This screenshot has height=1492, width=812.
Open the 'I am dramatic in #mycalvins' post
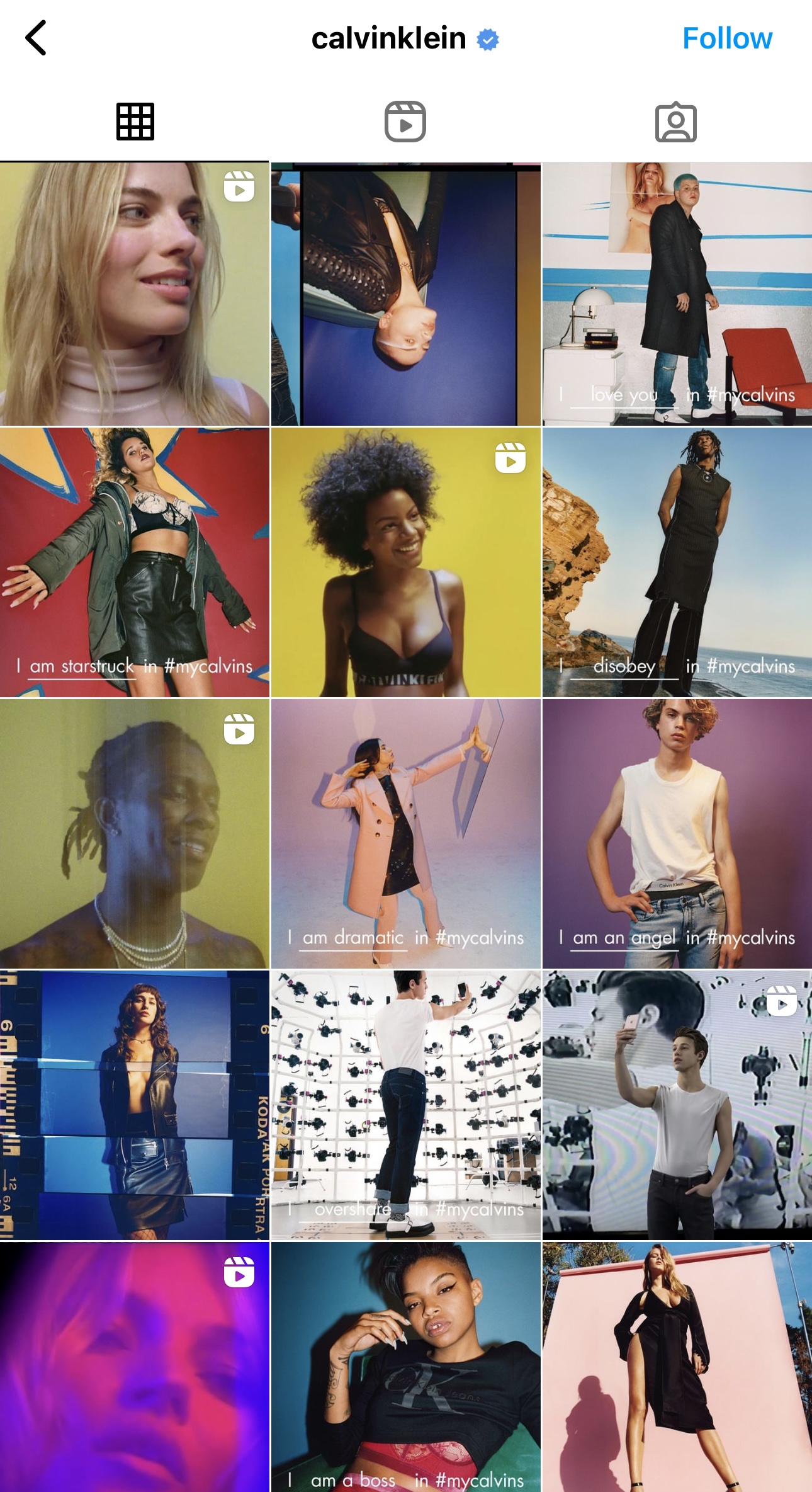(405, 833)
